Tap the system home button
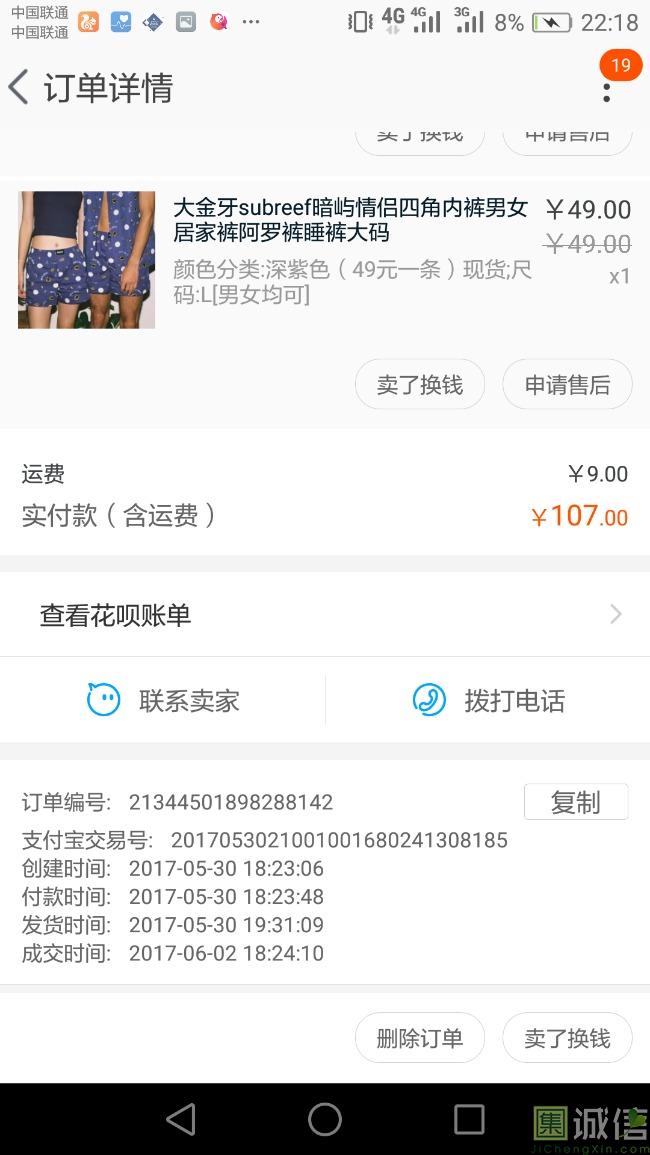Image resolution: width=650 pixels, height=1155 pixels. click(x=324, y=1120)
